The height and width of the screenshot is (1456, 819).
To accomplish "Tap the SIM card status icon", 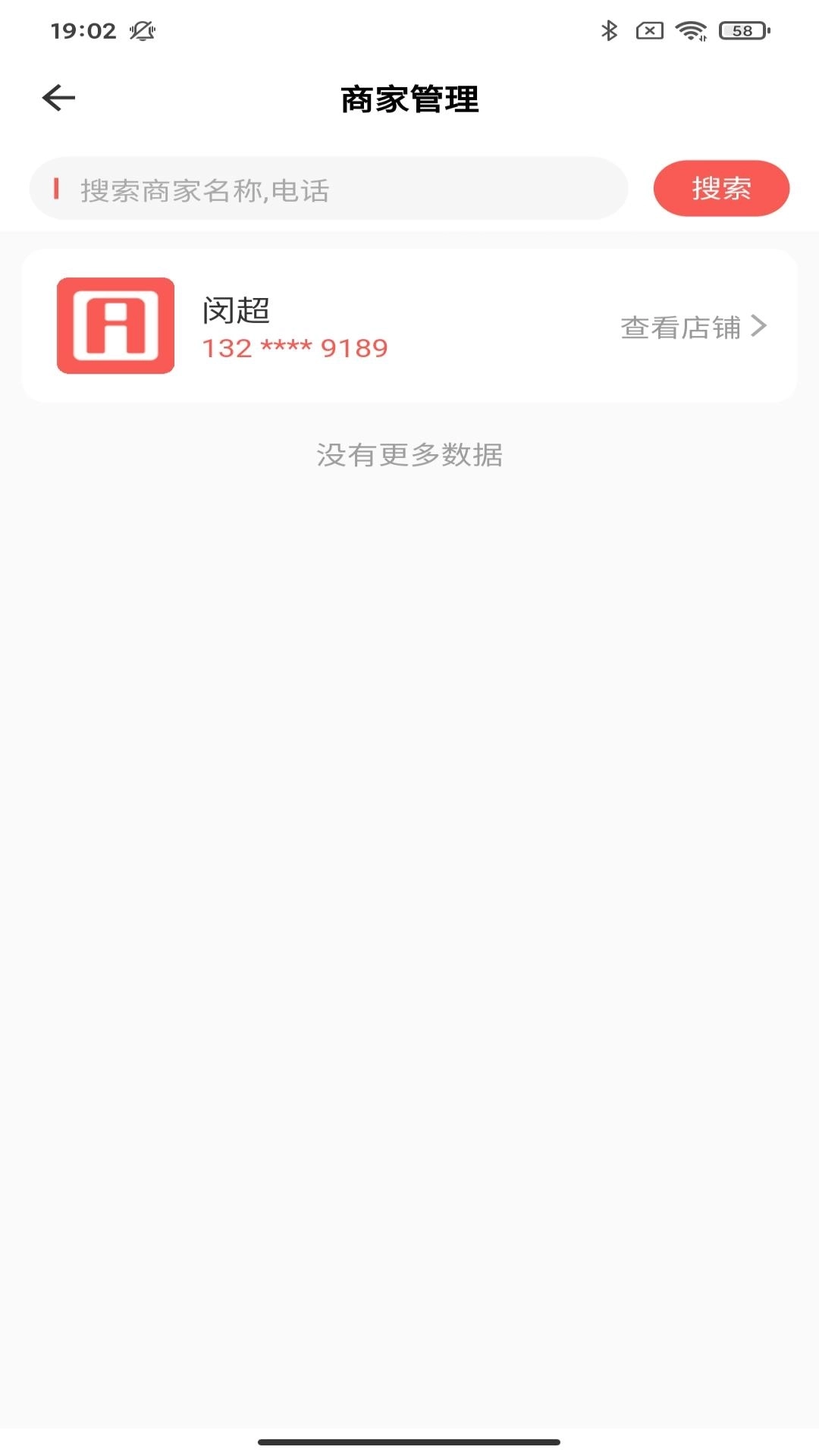I will pos(649,30).
